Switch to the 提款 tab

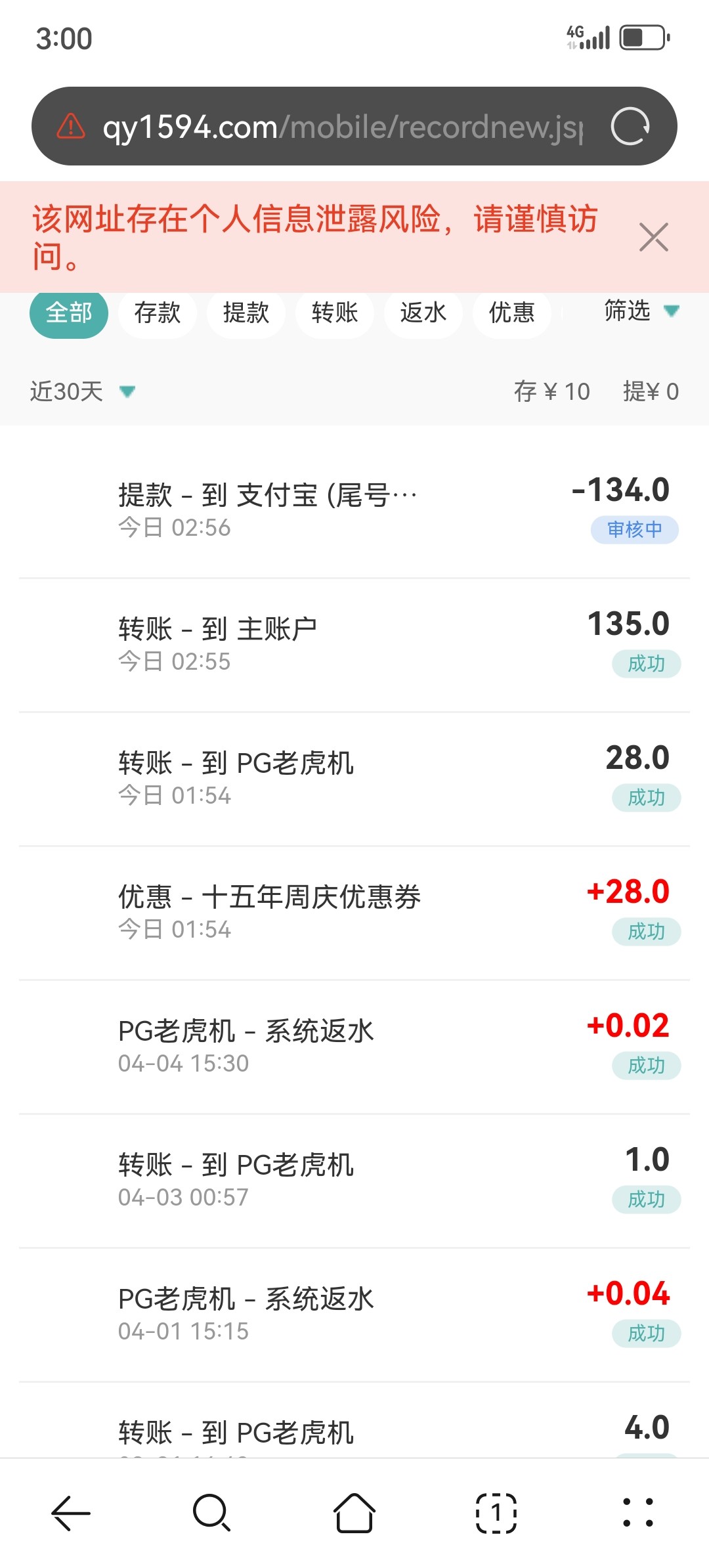click(x=246, y=313)
